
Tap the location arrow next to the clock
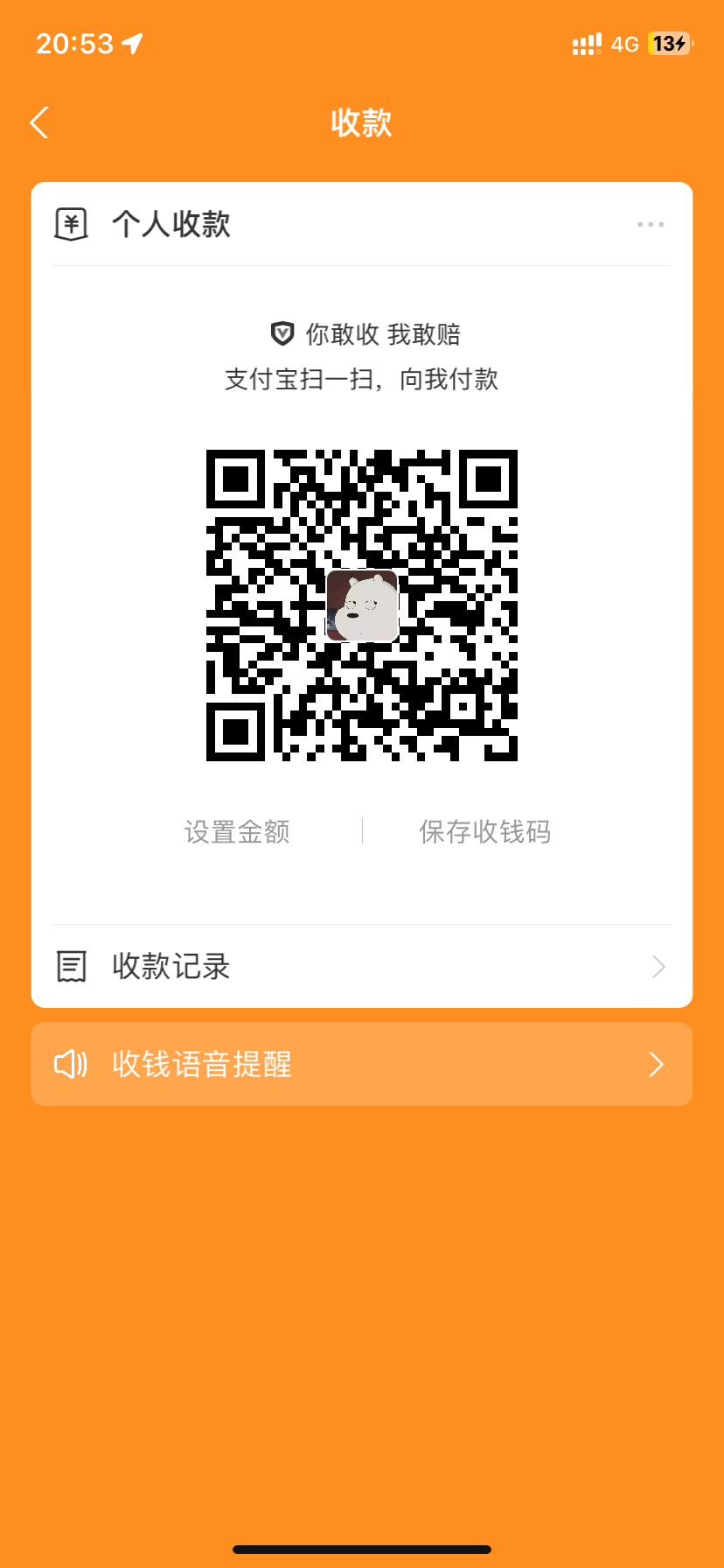click(129, 43)
